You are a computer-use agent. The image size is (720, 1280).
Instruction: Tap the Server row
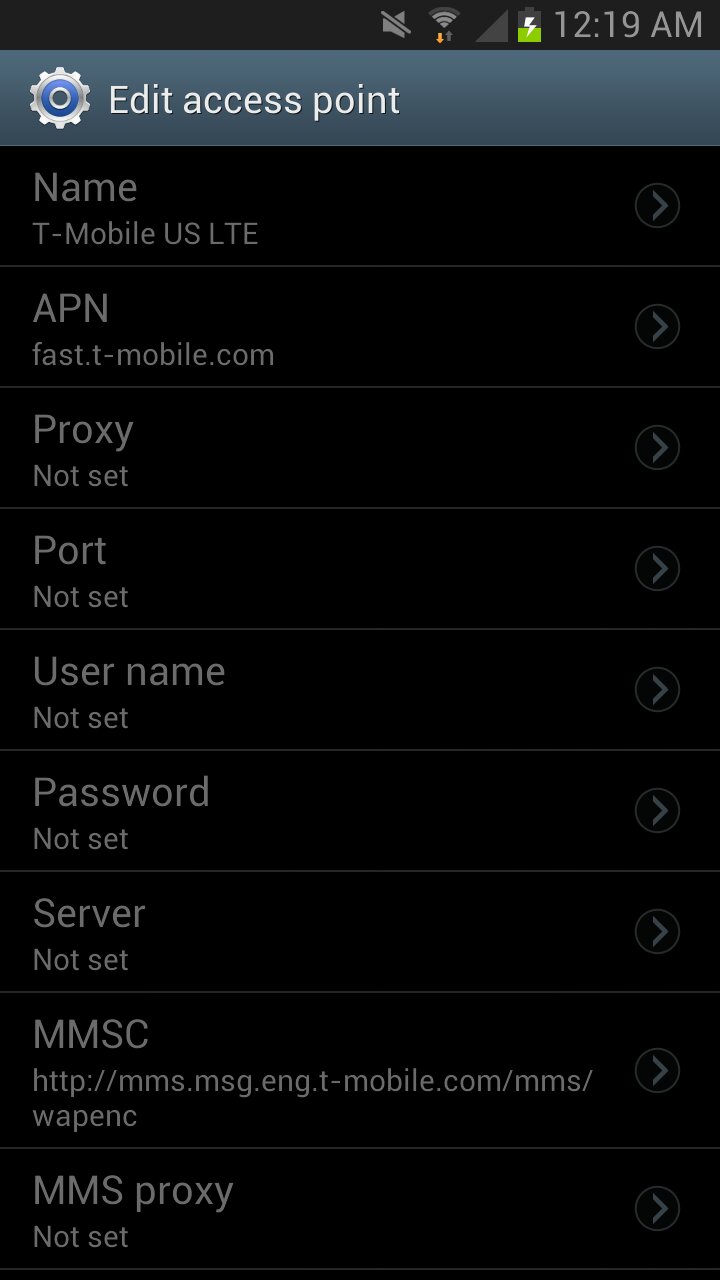[360, 932]
